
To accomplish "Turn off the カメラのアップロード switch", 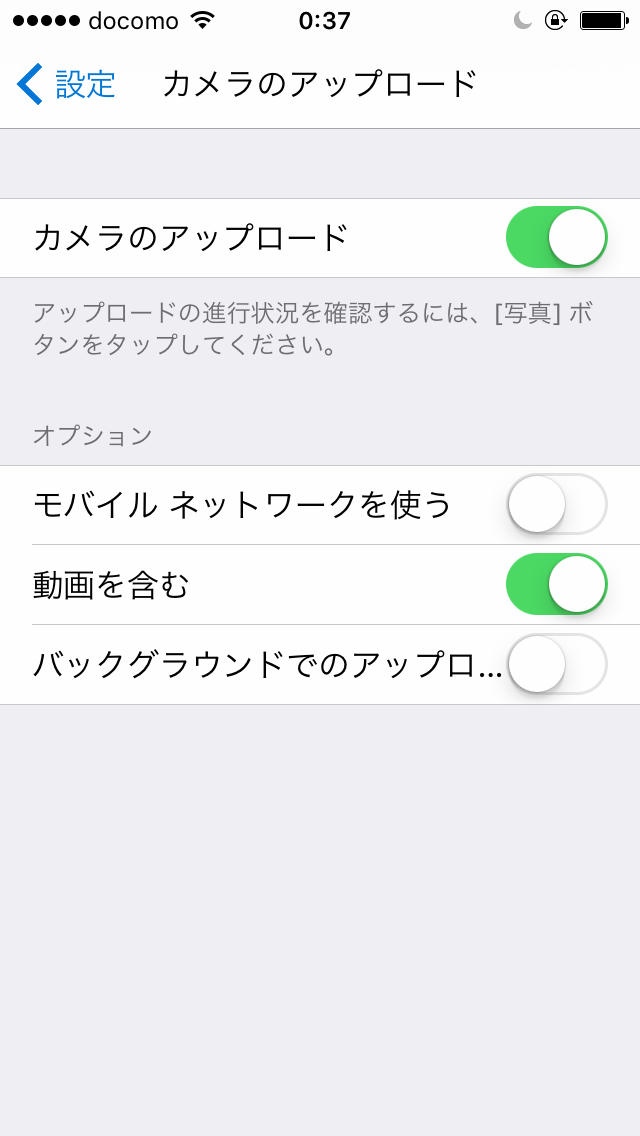I will (x=557, y=237).
